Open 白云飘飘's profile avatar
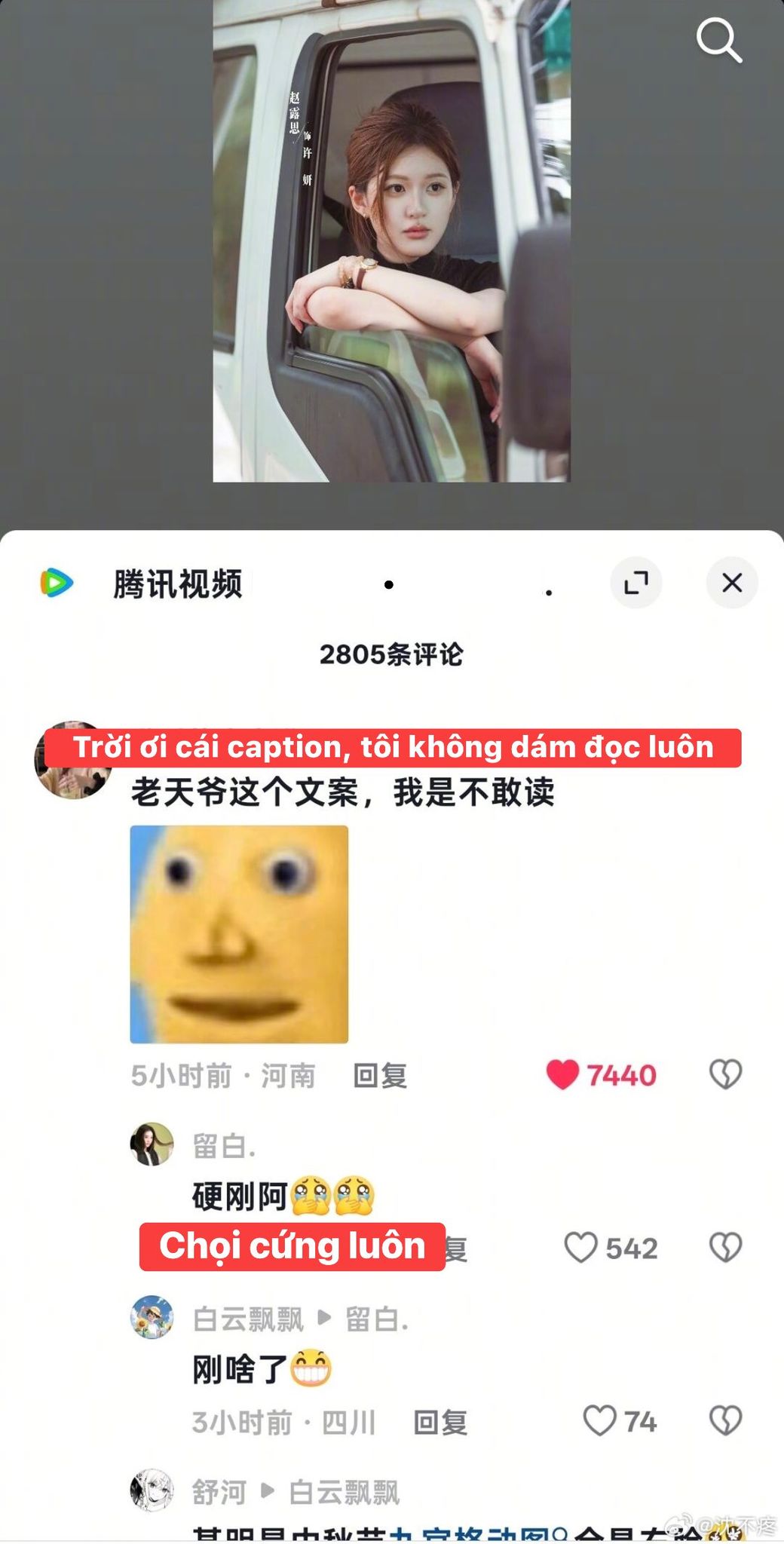This screenshot has height=1544, width=784. pos(152,1317)
